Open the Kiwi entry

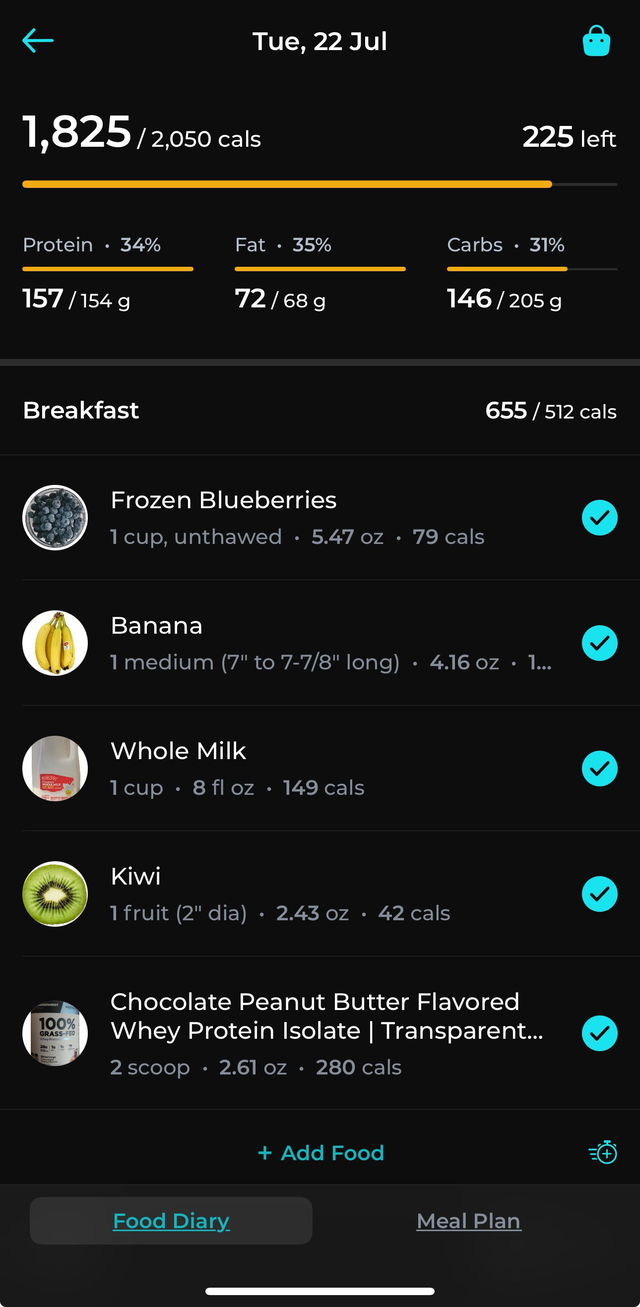[320, 894]
